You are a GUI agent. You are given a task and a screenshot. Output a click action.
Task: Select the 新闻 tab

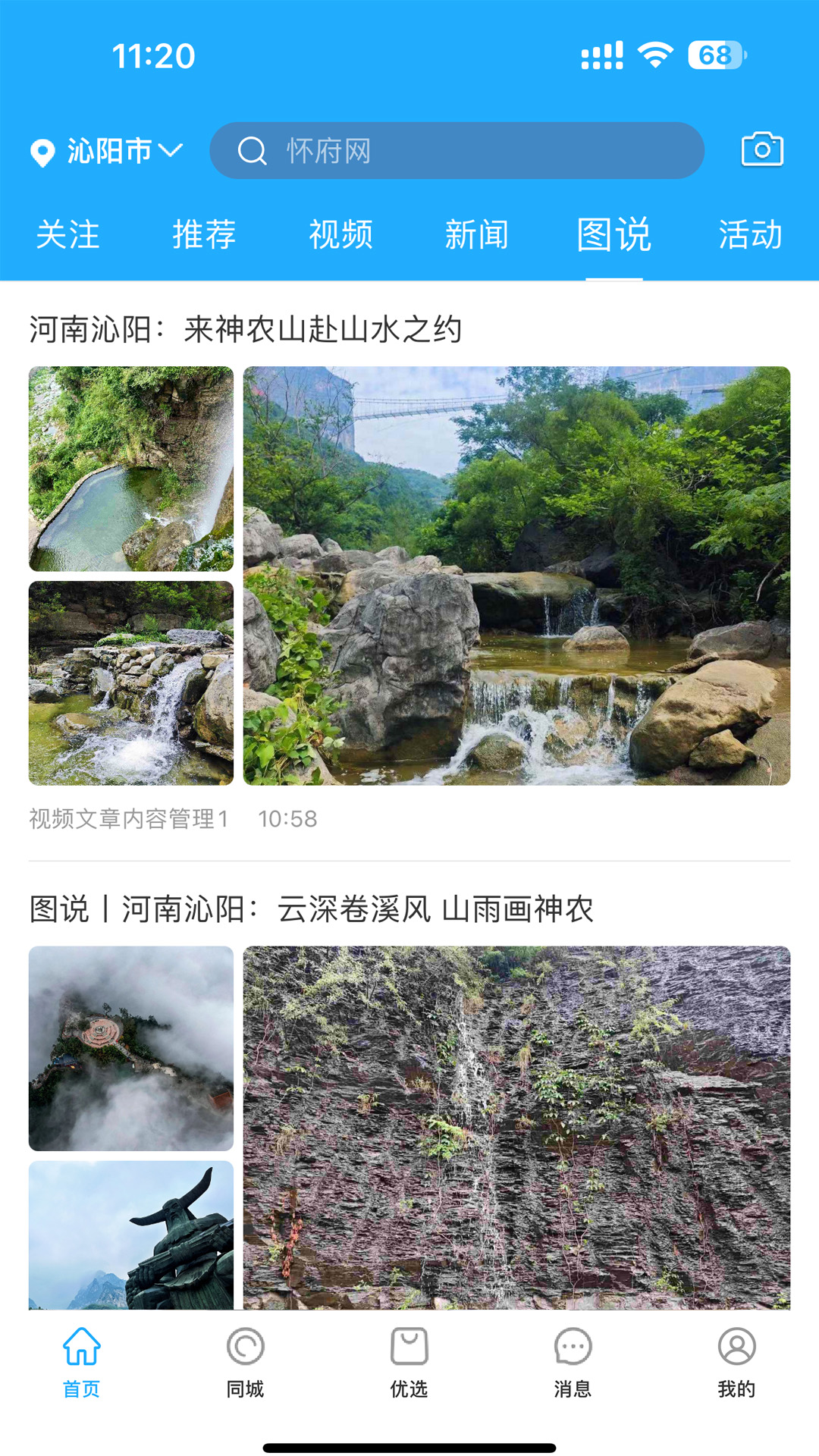pyautogui.click(x=477, y=236)
